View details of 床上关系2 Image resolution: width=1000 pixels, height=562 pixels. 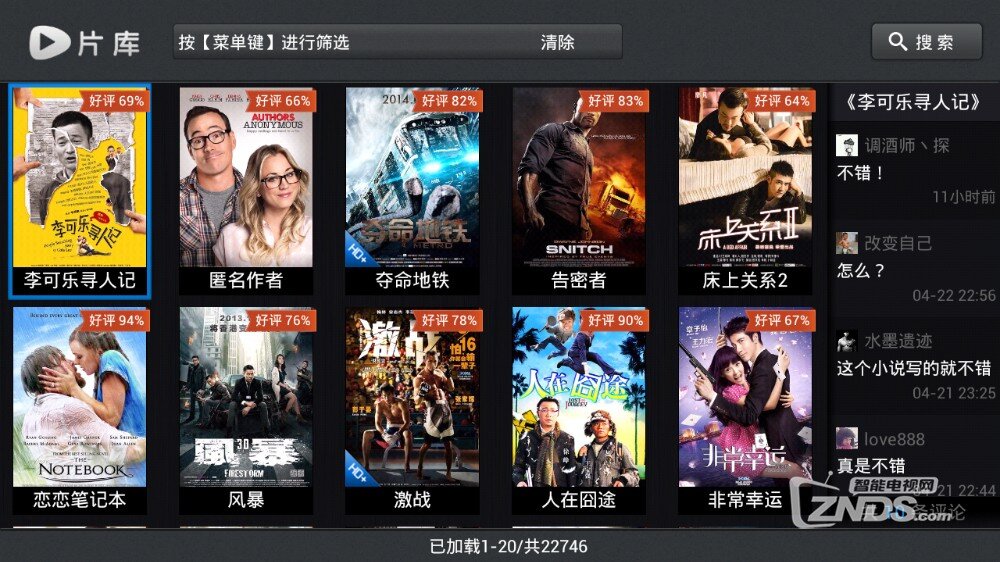(x=745, y=190)
